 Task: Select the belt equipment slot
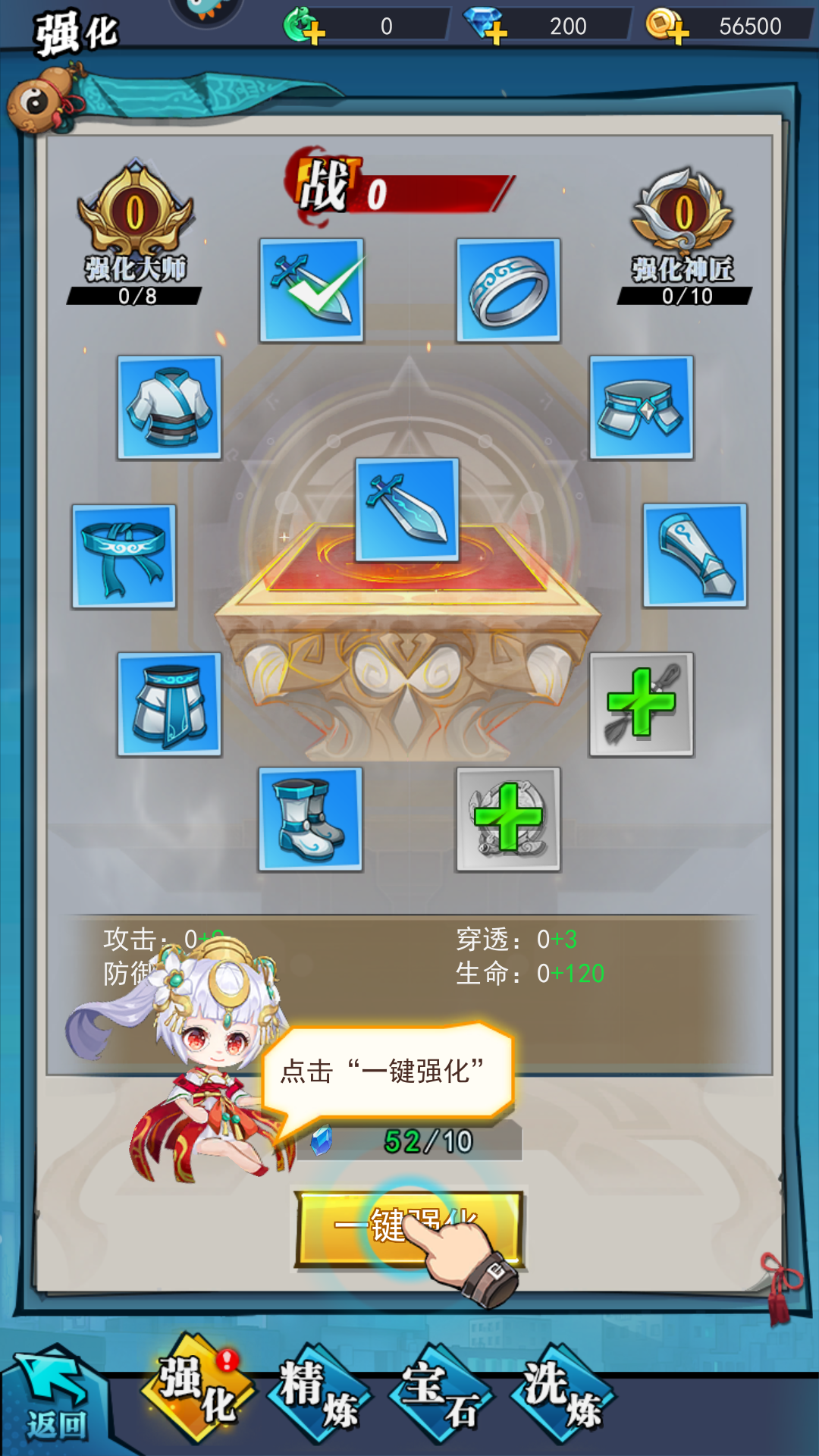[642, 408]
